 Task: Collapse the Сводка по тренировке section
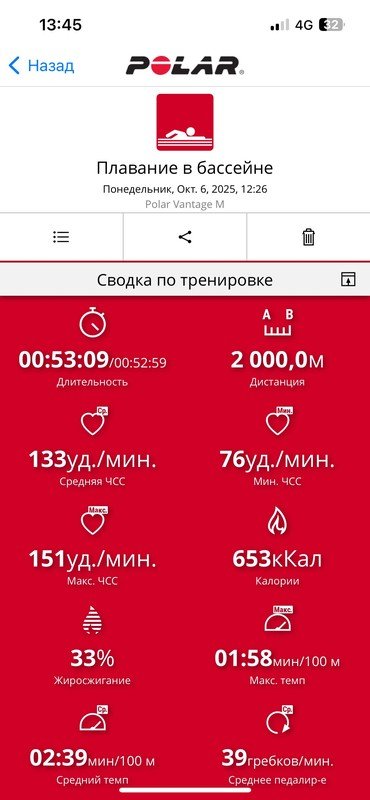(x=348, y=279)
